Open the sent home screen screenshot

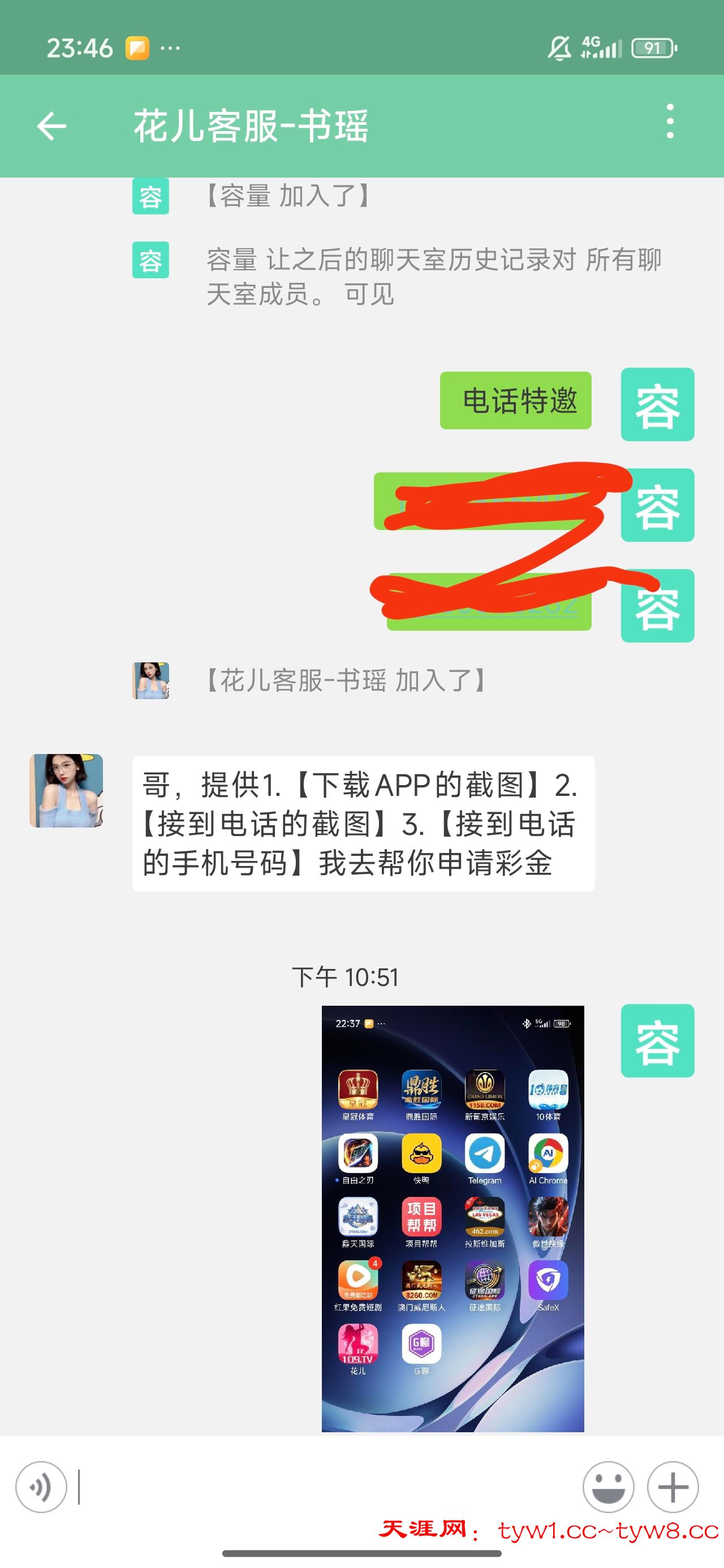453,1217
